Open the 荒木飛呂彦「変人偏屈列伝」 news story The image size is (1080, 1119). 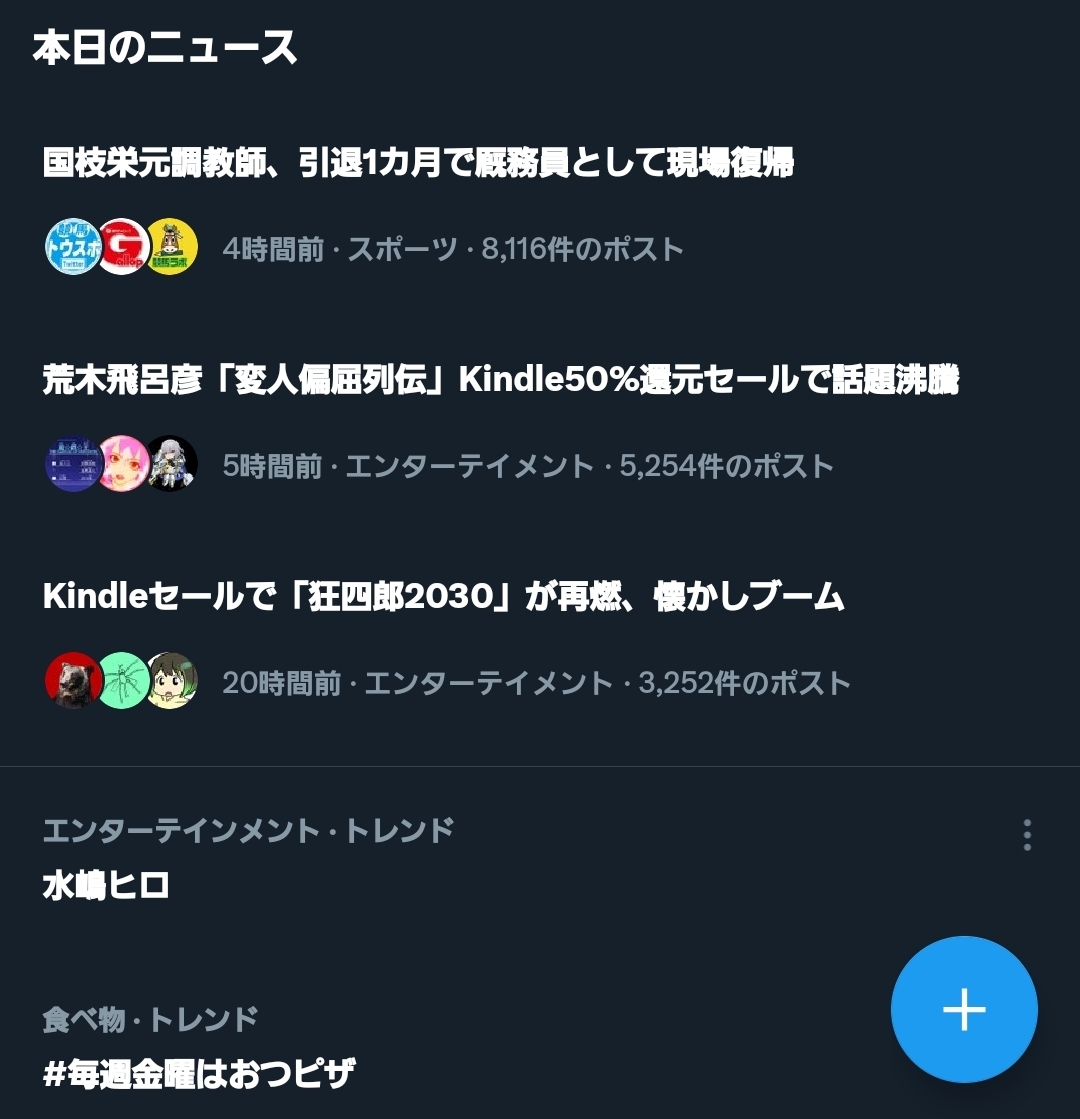point(500,380)
